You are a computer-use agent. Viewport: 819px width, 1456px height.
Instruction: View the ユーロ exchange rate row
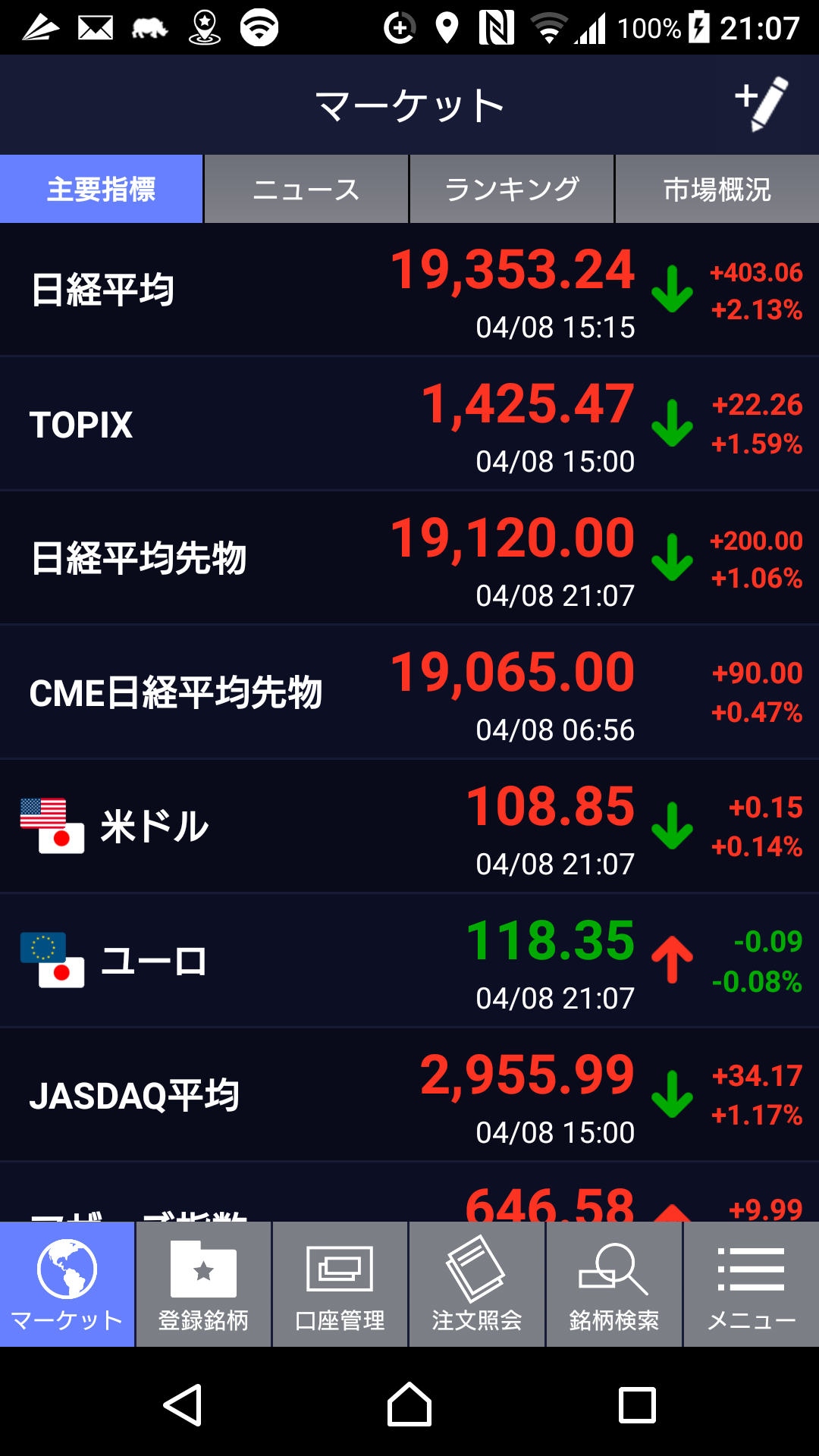(409, 961)
